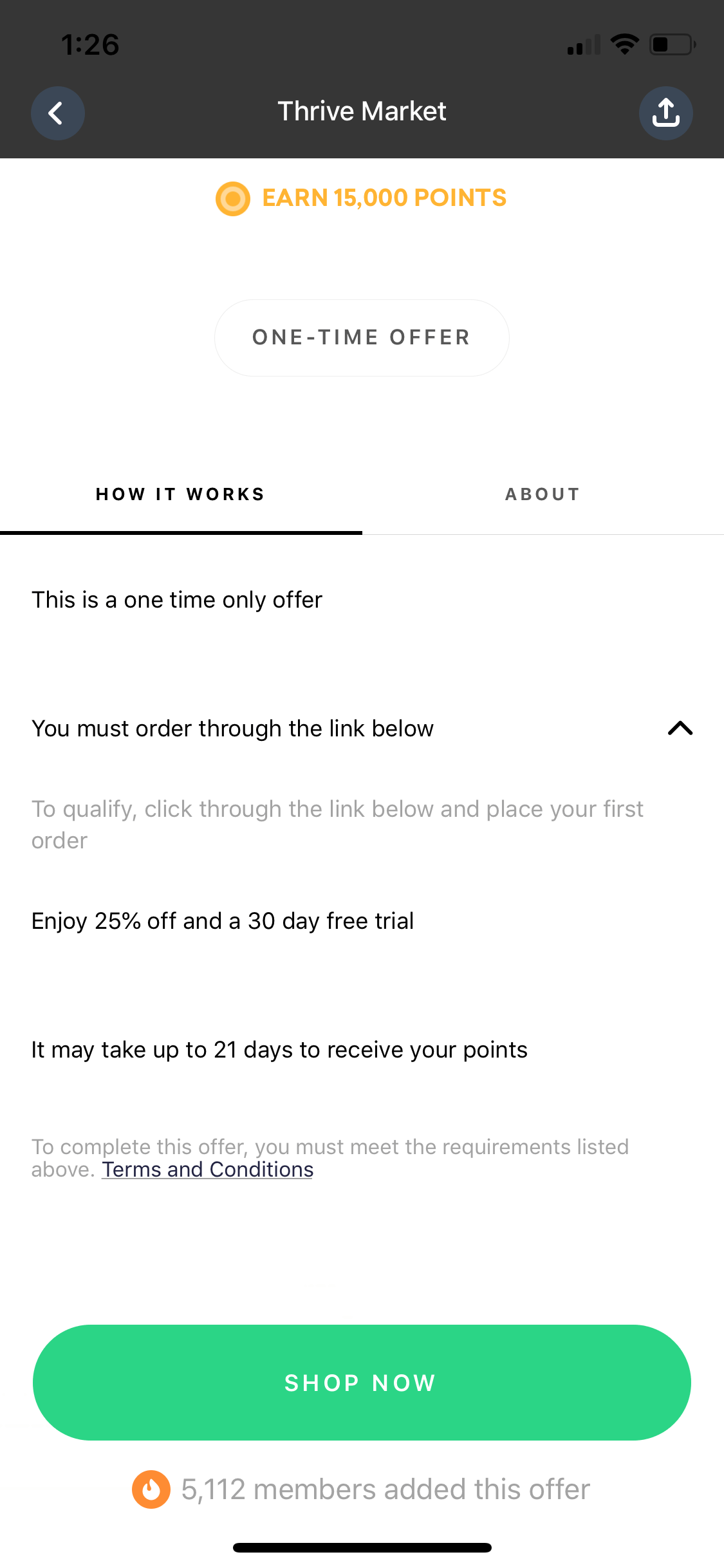
Task: Expand the 25% off free trial row
Action: point(362,921)
